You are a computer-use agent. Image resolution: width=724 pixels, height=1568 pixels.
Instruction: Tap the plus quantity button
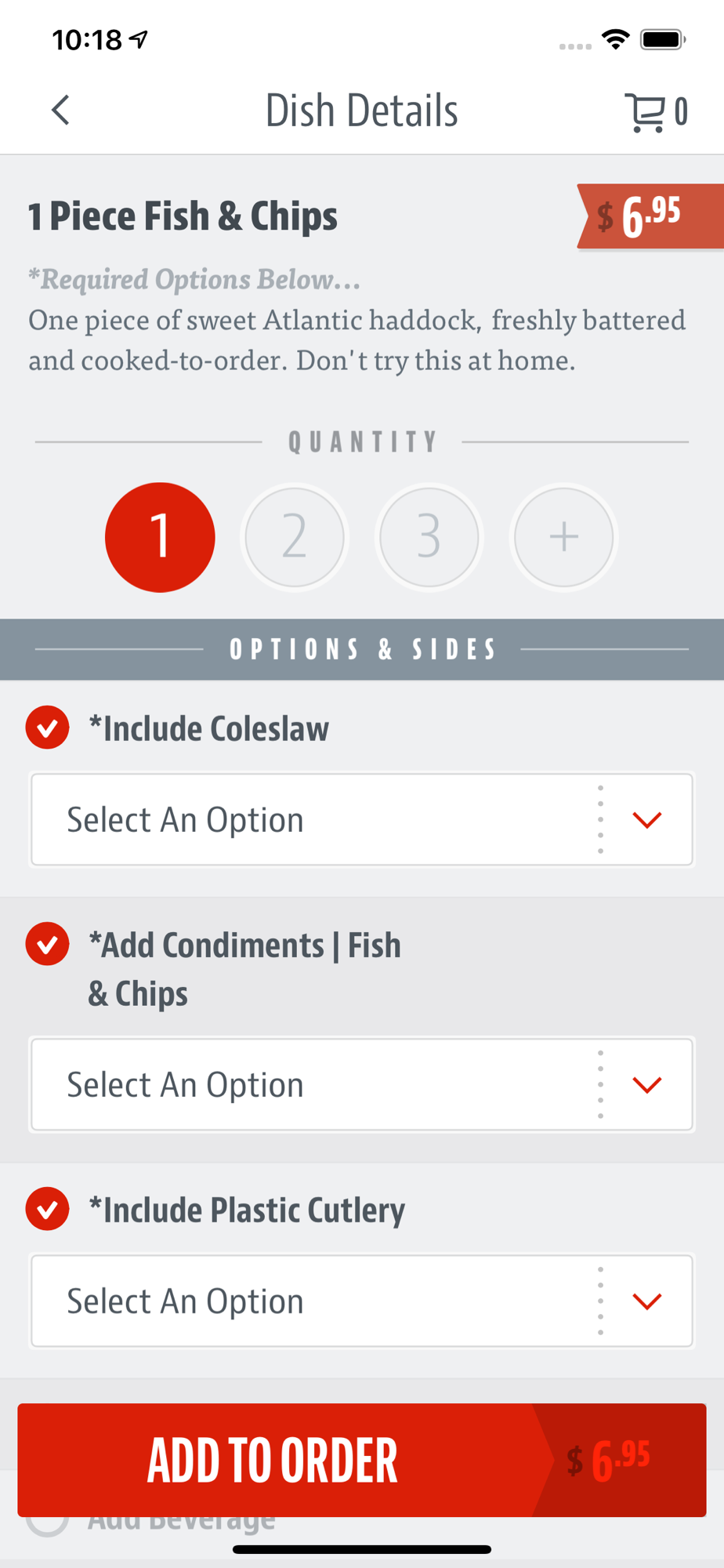coord(564,537)
